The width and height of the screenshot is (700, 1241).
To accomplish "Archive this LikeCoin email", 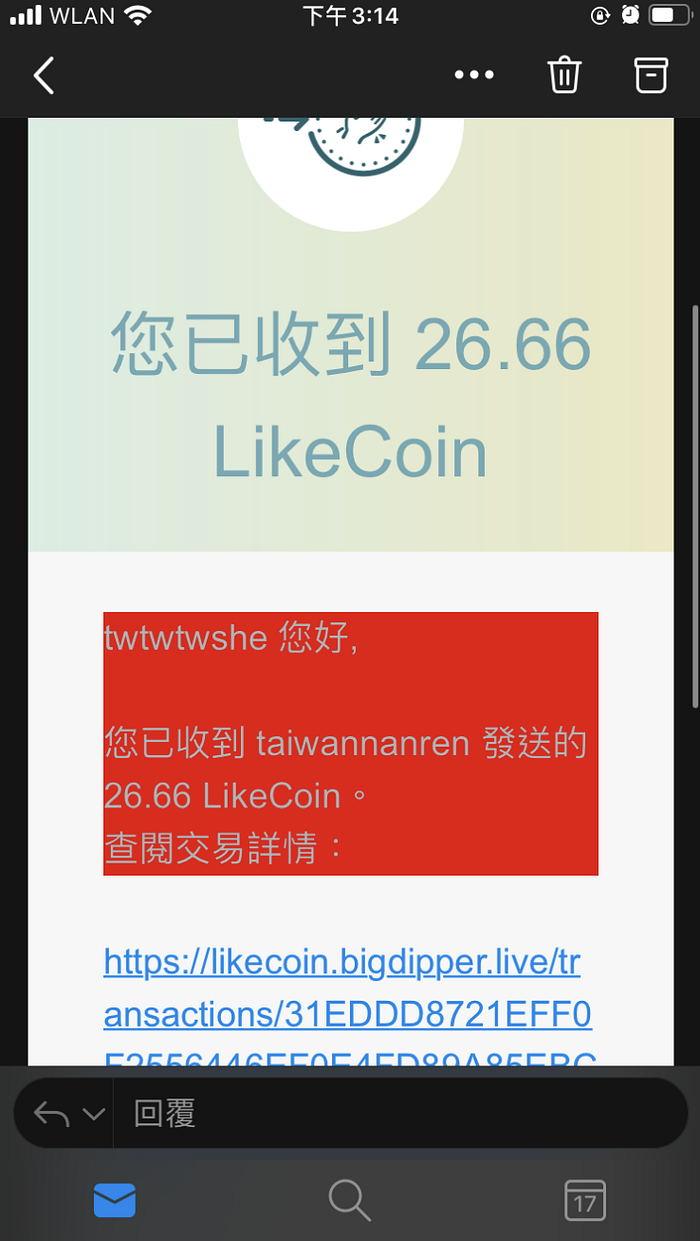I will [650, 75].
